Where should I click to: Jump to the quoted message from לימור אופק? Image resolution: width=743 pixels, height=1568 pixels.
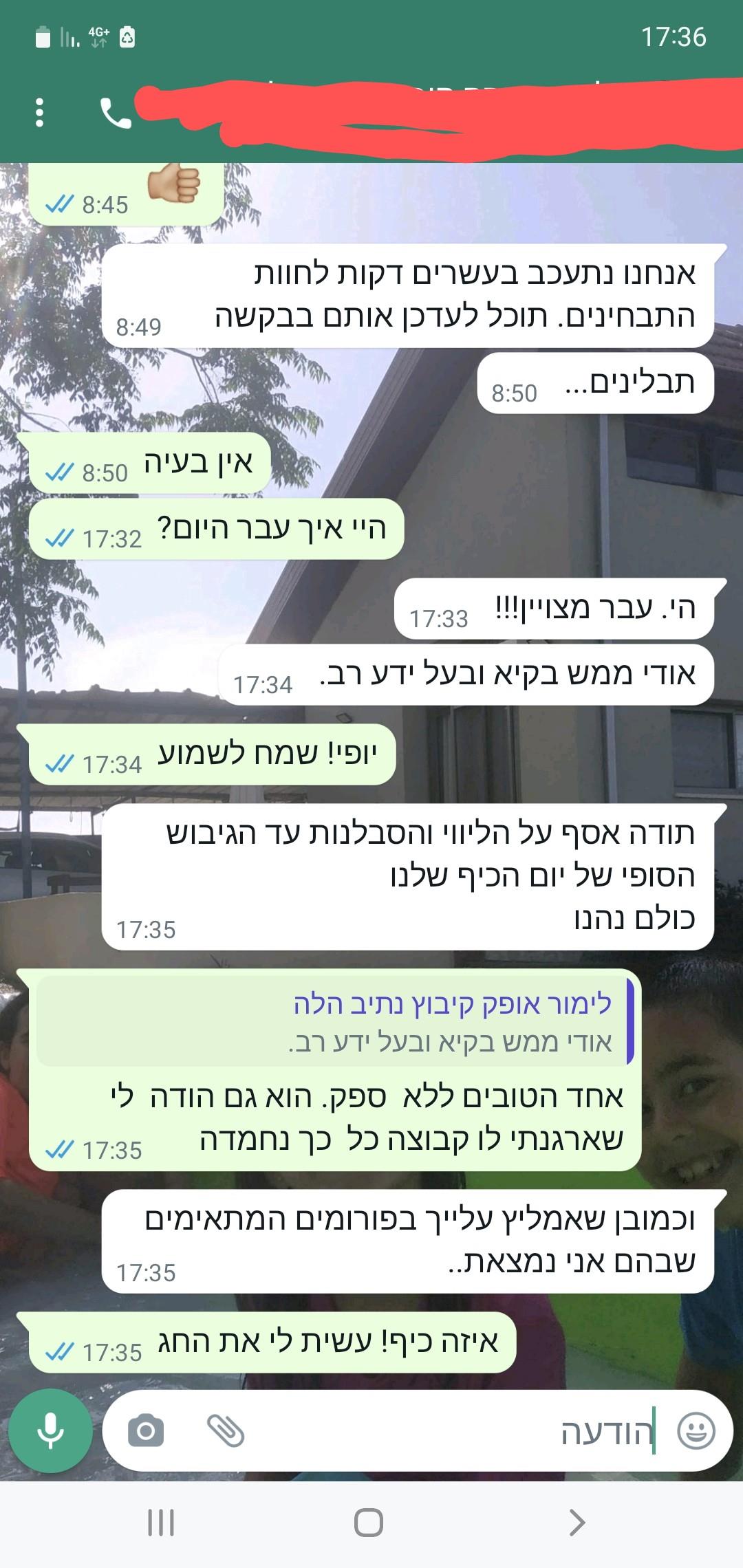[334, 1021]
